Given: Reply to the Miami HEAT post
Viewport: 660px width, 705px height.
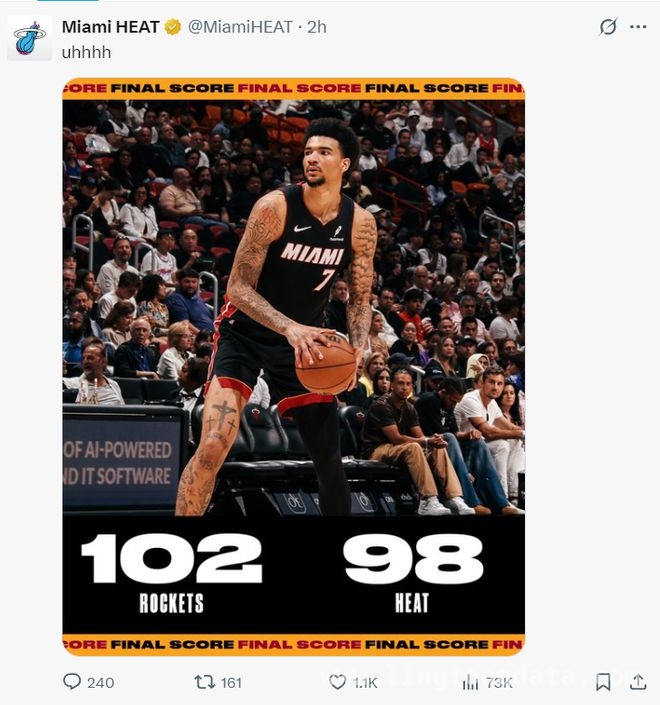Looking at the screenshot, I should pyautogui.click(x=72, y=682).
